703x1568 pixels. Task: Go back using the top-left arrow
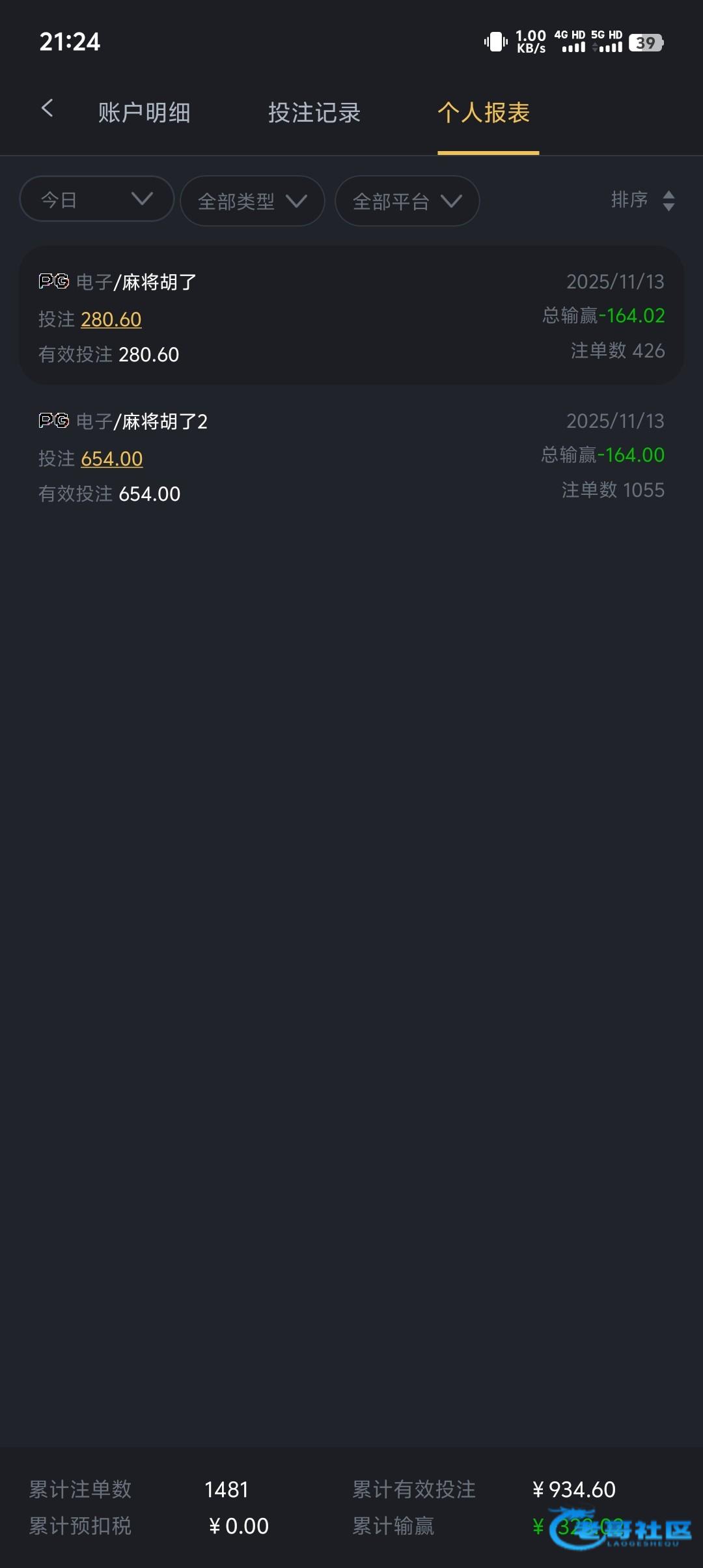[47, 109]
